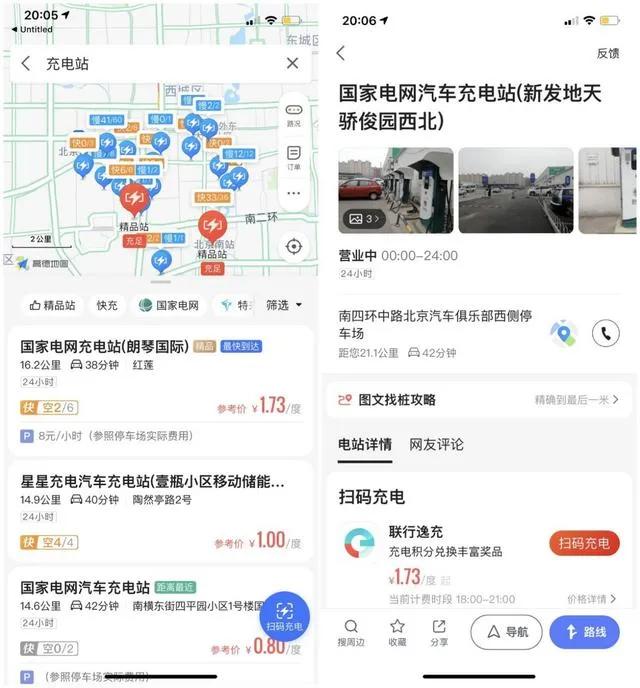Screen dimensions: 640x688
Task: Recenter the map on my location
Action: (293, 245)
